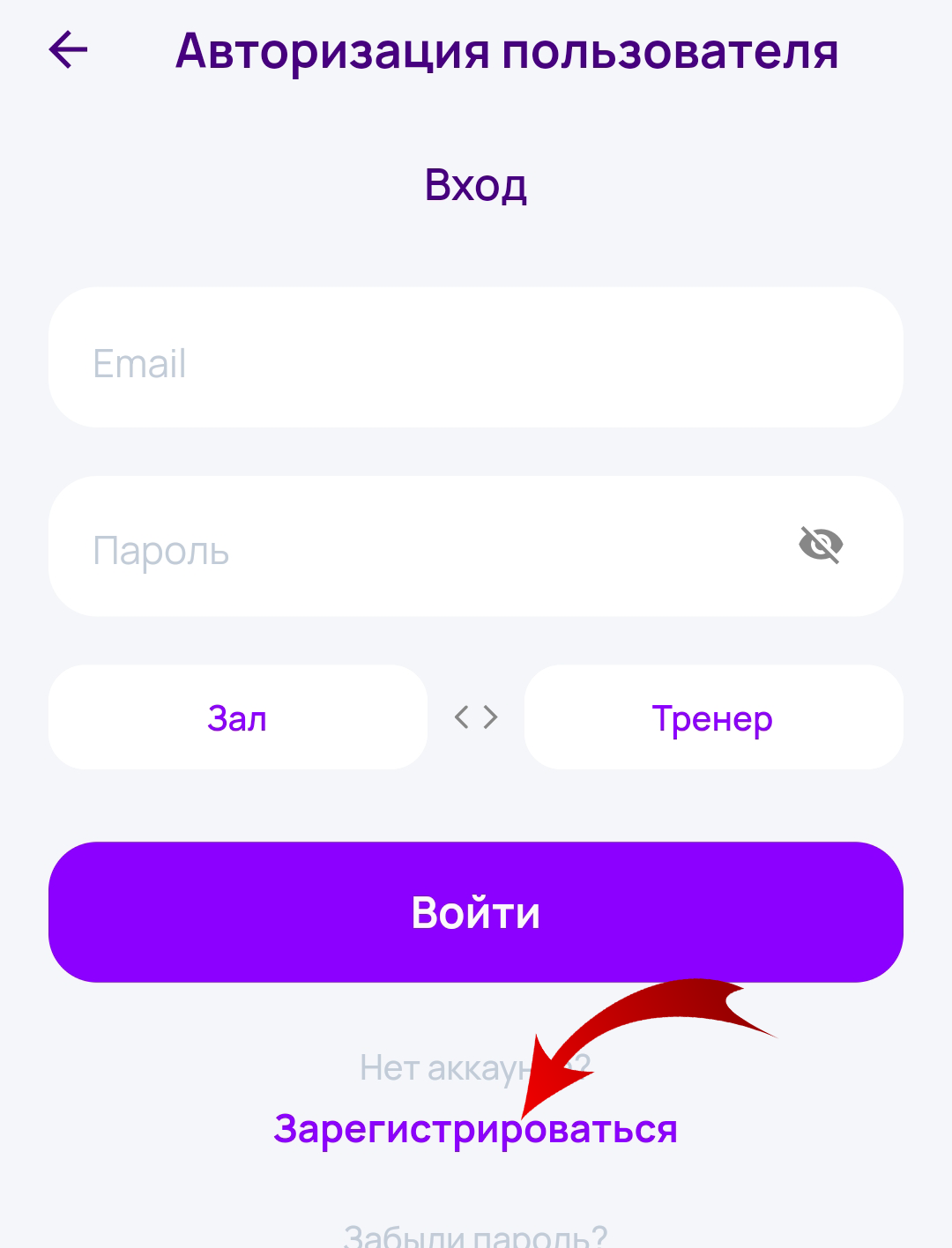Toggle password visibility eye icon
Viewport: 952px width, 1248px height.
[821, 545]
